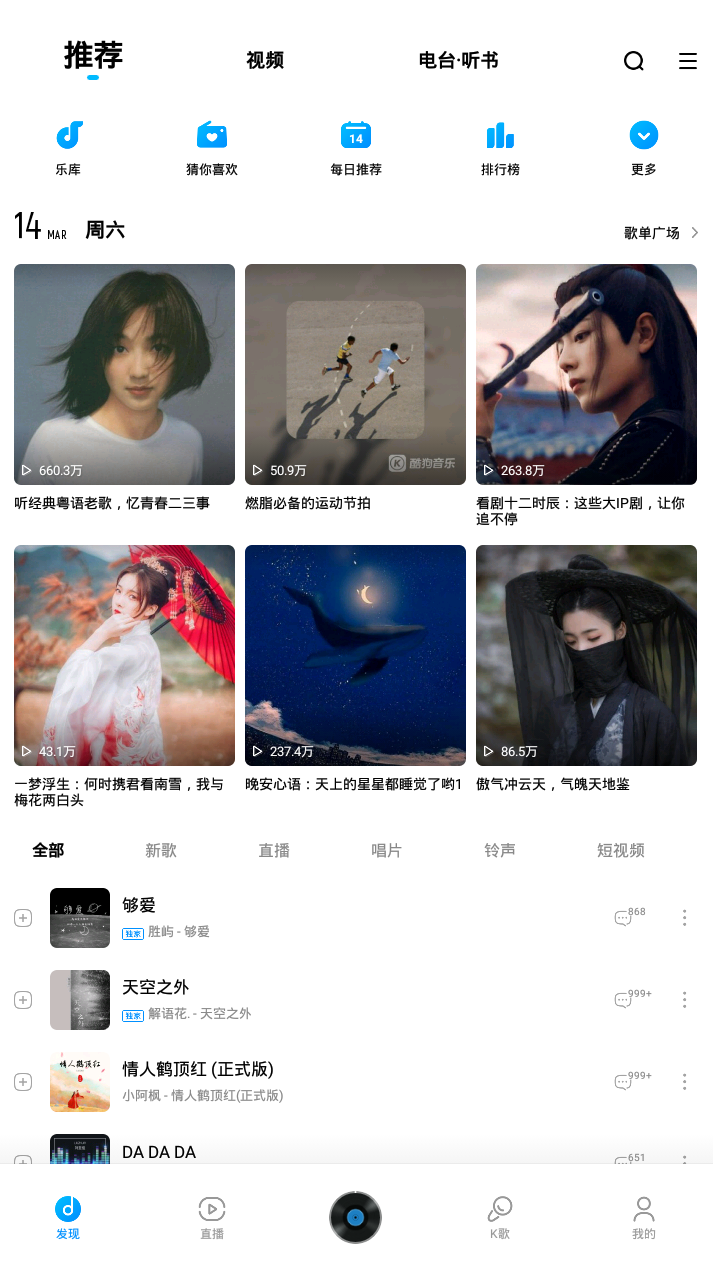Open the hamburger menu
Viewport: 713px width, 1268px height.
[688, 61]
